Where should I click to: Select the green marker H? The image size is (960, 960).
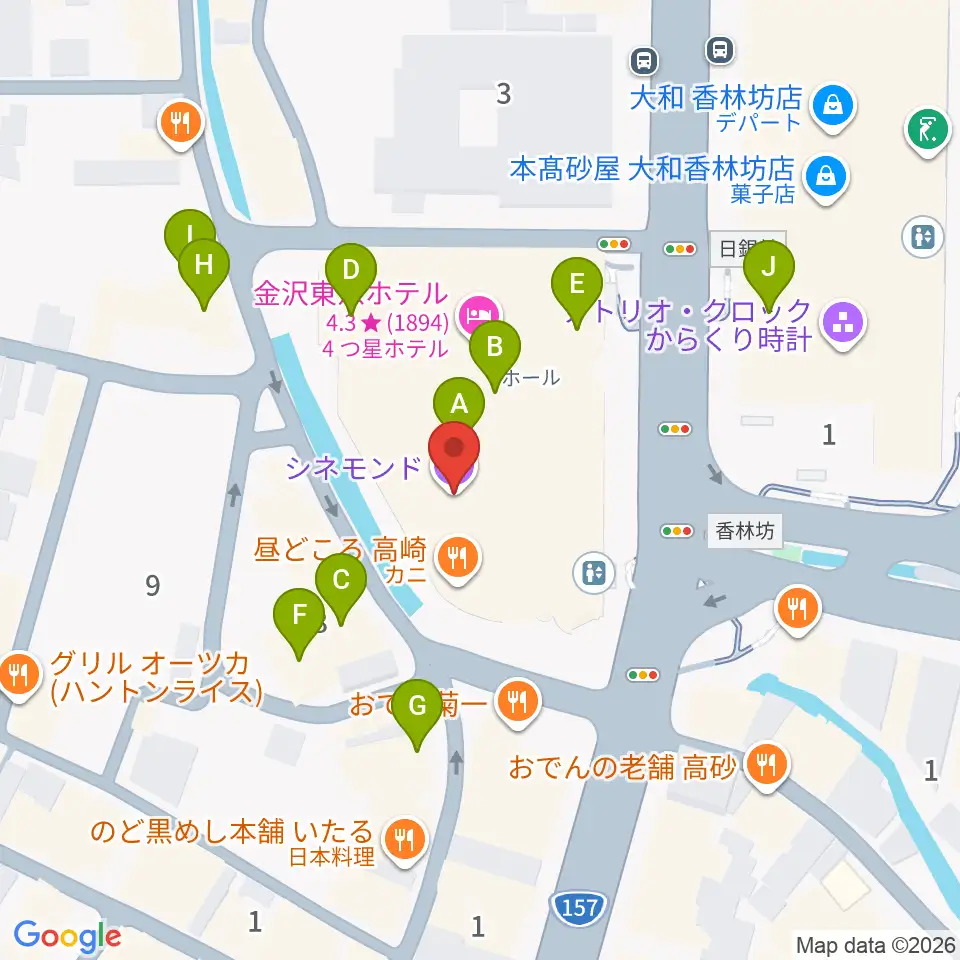(x=204, y=266)
